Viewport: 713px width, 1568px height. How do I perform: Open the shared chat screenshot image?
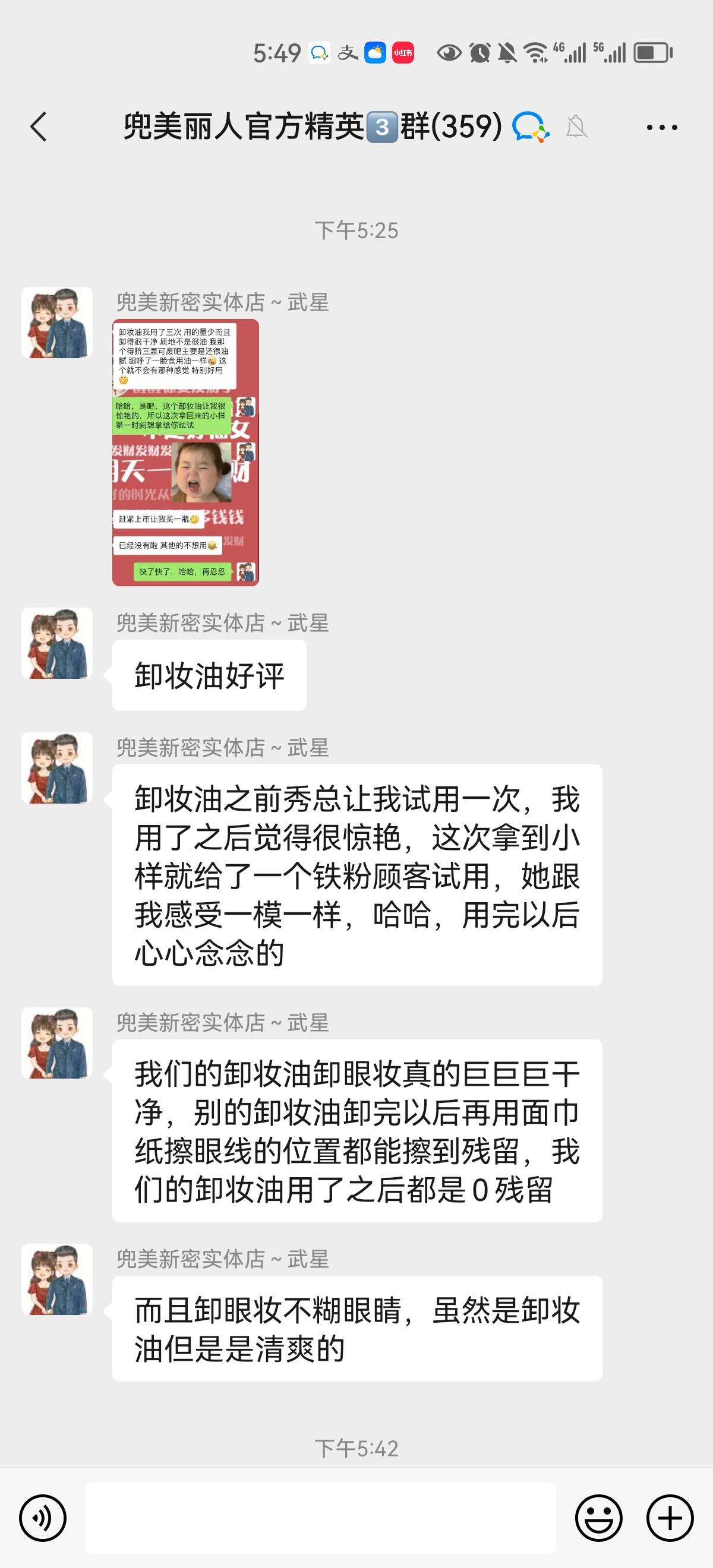click(x=186, y=452)
